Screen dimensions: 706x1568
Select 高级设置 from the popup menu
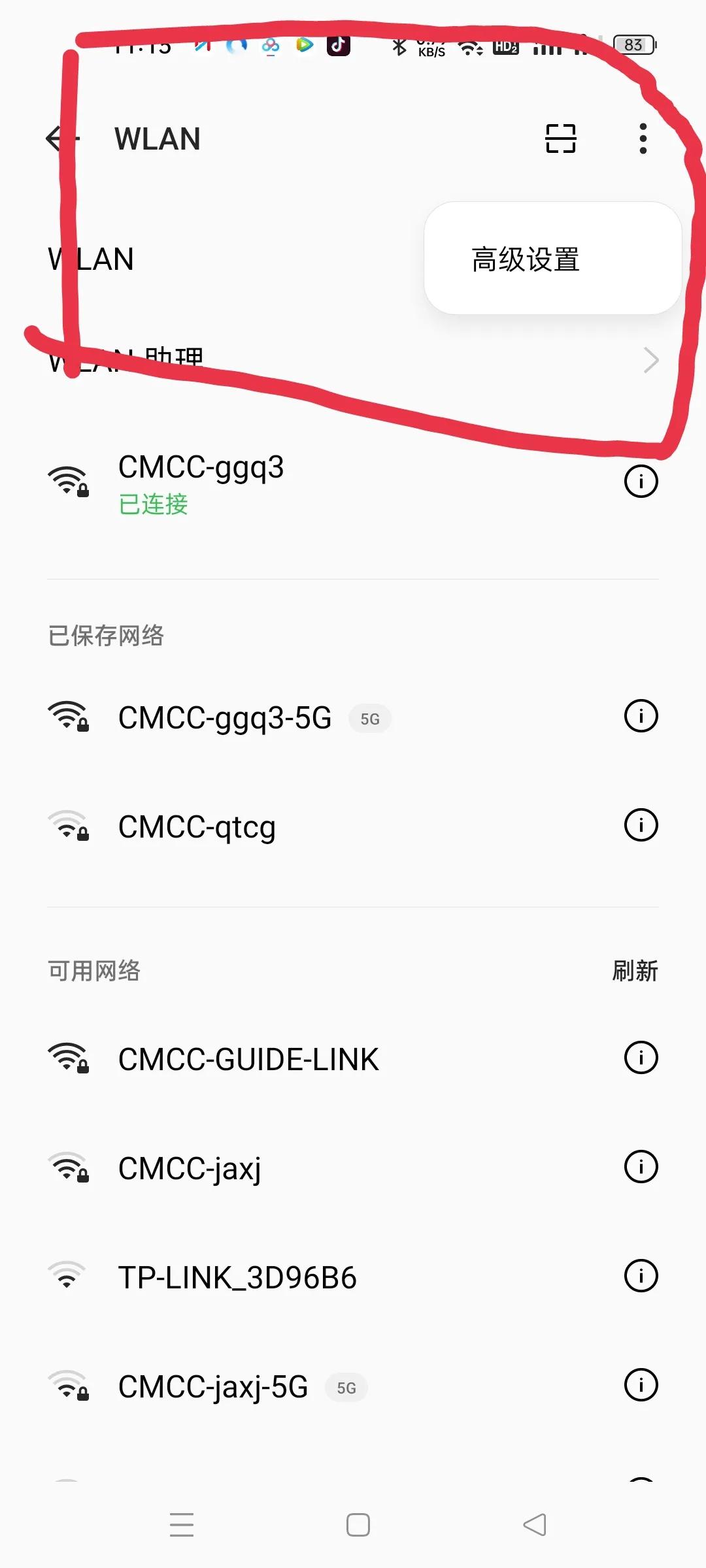click(525, 259)
